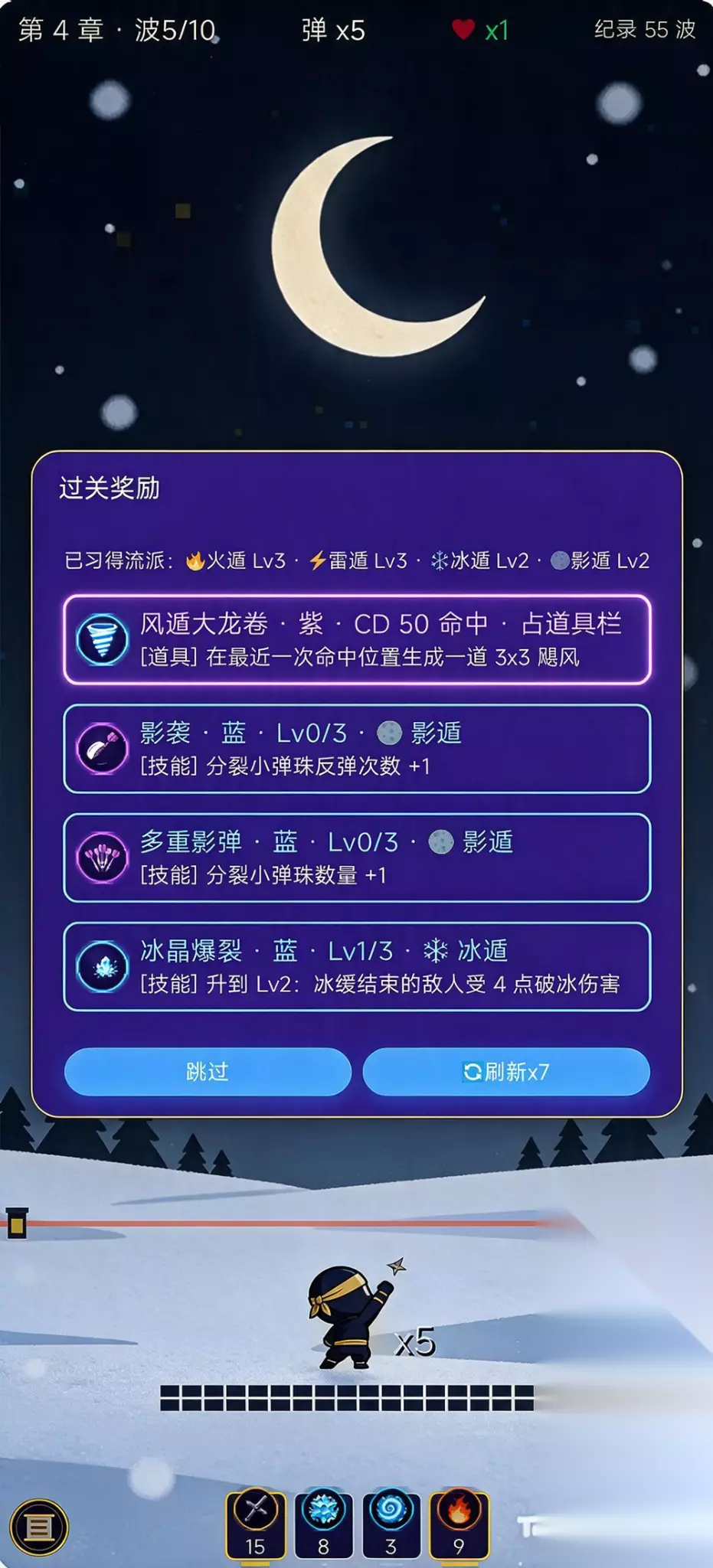The width and height of the screenshot is (713, 1568).
Task: Use the ice crystal item showing 8
Action: (x=323, y=1524)
